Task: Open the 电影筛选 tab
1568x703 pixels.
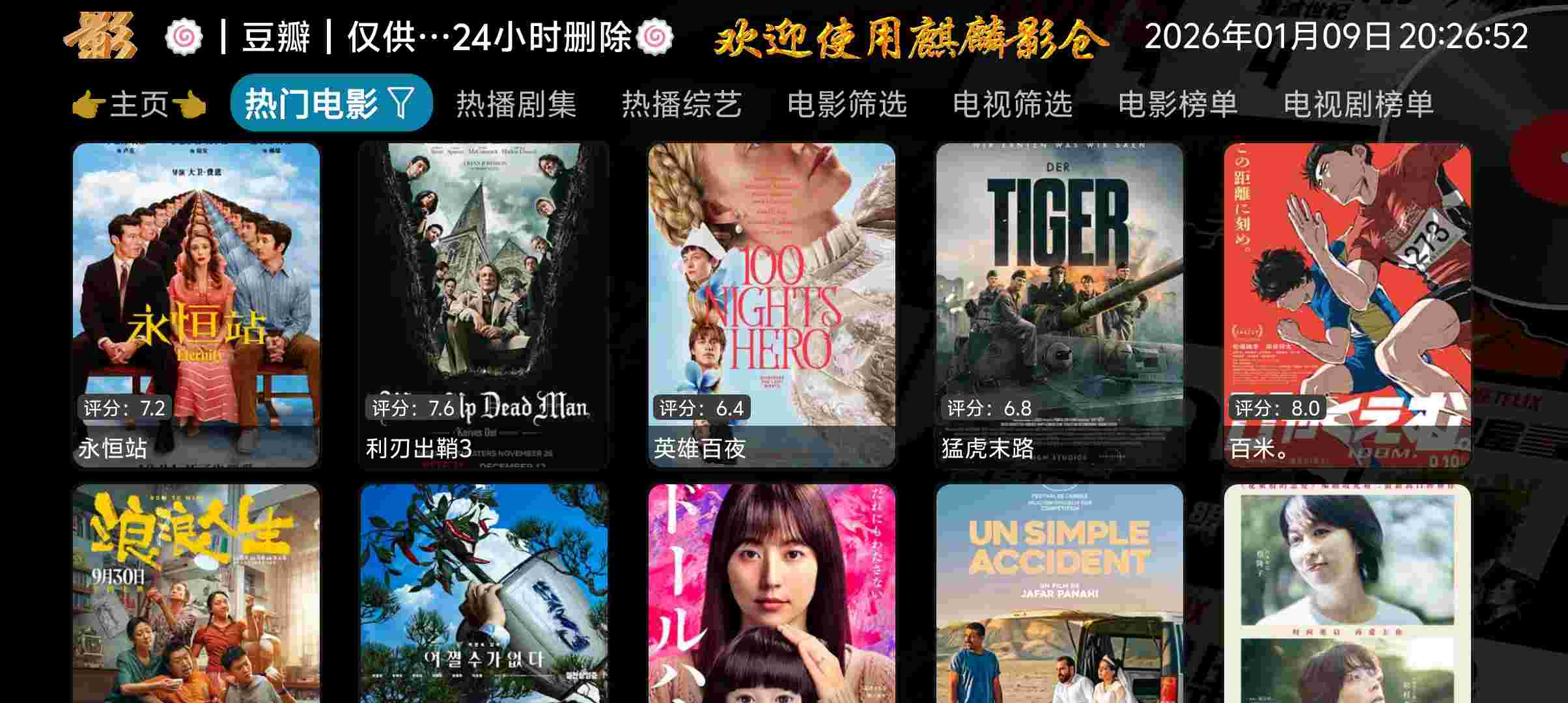Action: (847, 104)
